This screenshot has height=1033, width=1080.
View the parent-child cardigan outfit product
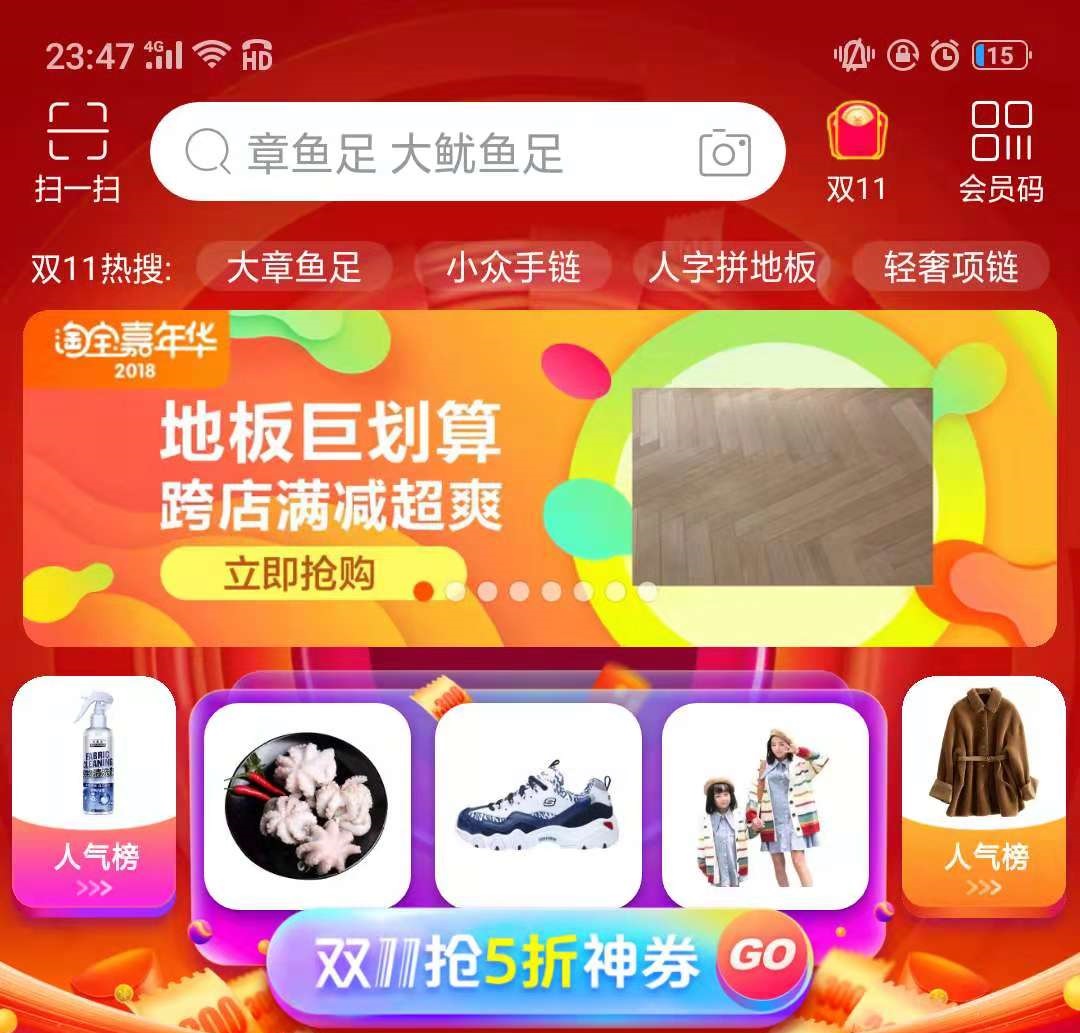tap(765, 805)
